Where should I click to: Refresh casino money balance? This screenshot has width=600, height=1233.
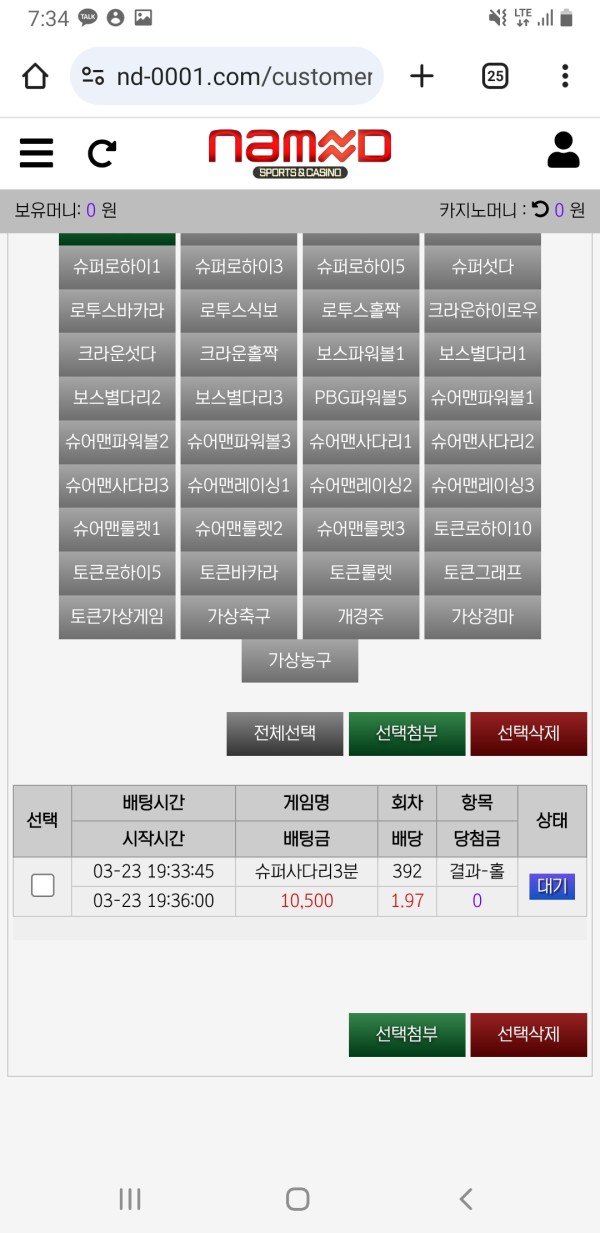pyautogui.click(x=540, y=210)
